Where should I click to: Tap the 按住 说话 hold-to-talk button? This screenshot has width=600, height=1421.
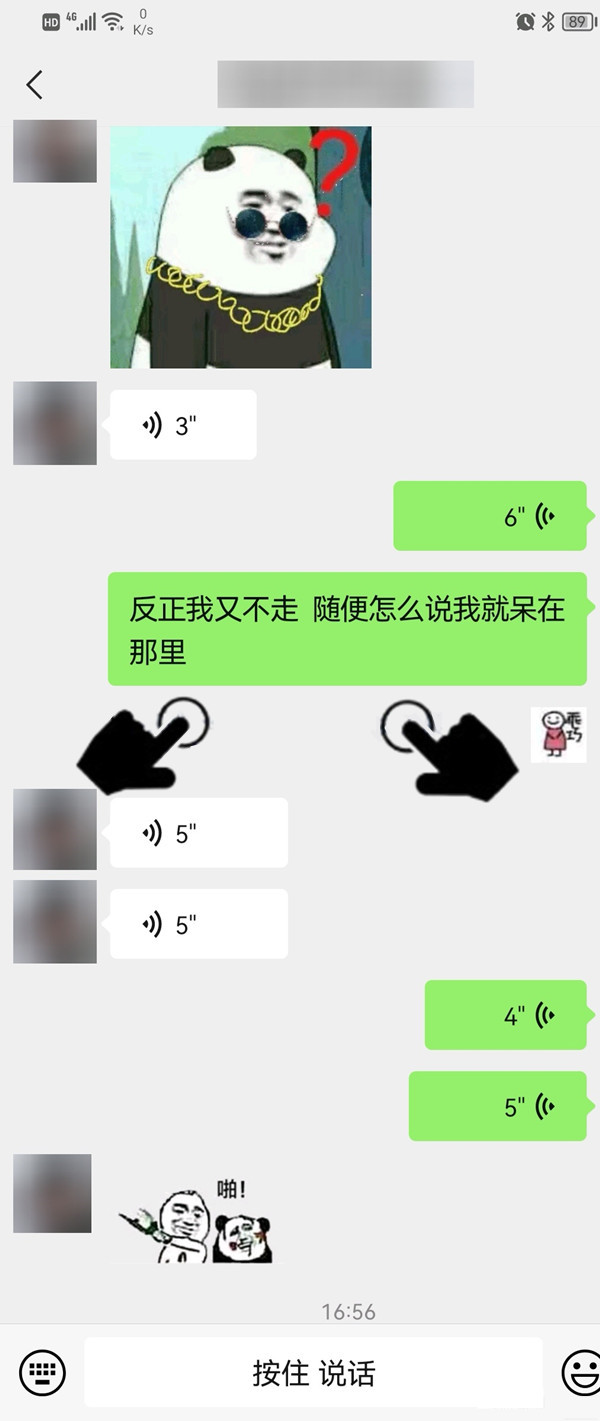[x=313, y=1373]
